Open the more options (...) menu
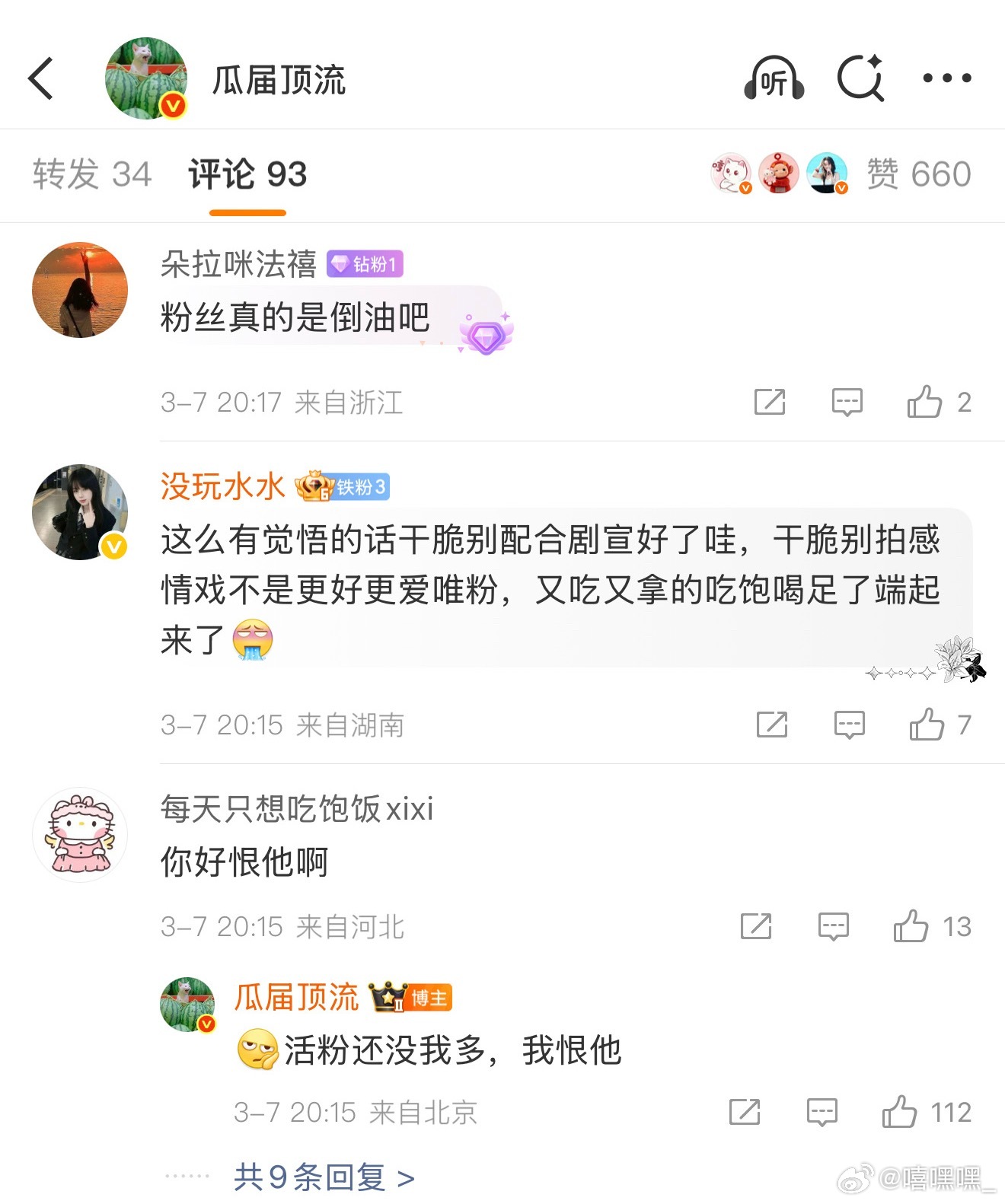1005x1204 pixels. pos(946,79)
